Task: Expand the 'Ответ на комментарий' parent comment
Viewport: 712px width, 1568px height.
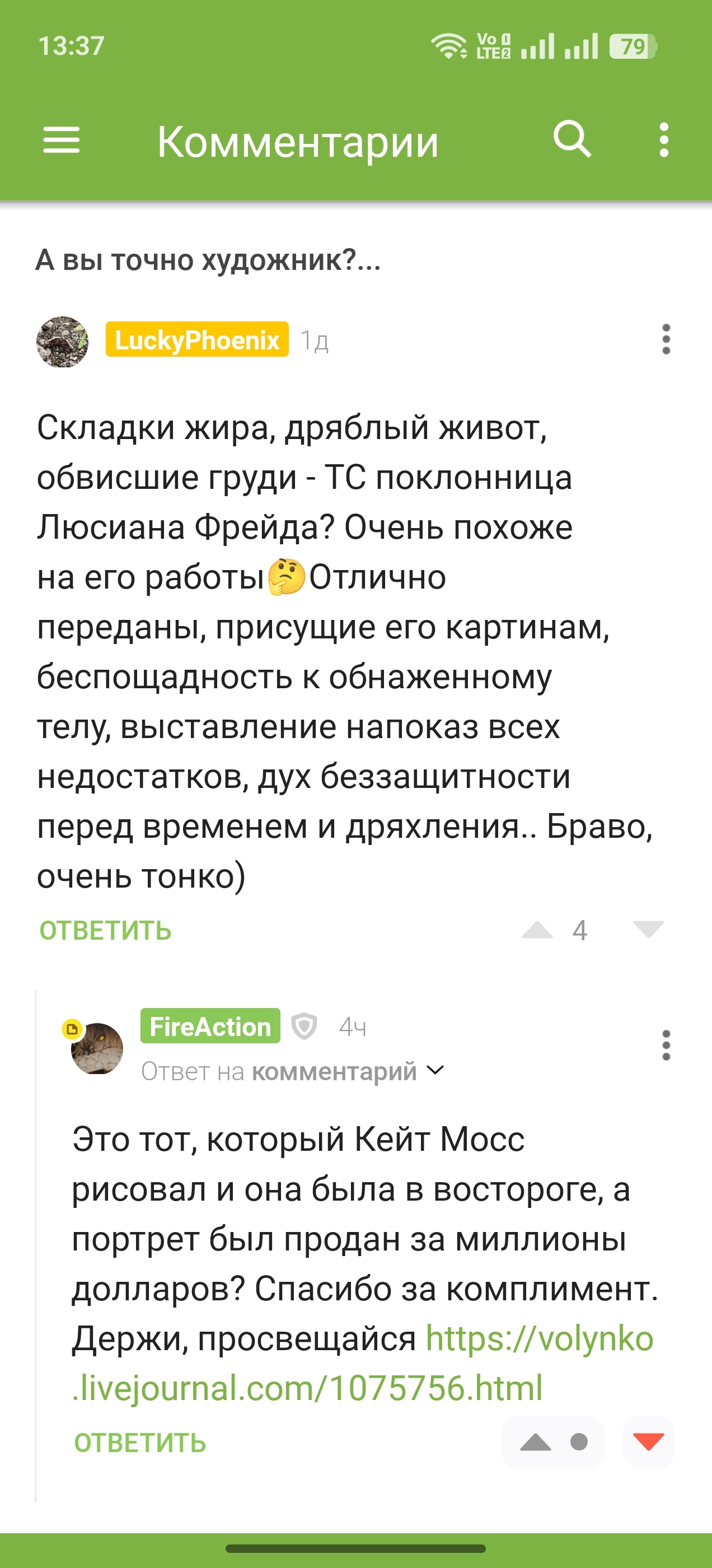Action: (x=292, y=1071)
